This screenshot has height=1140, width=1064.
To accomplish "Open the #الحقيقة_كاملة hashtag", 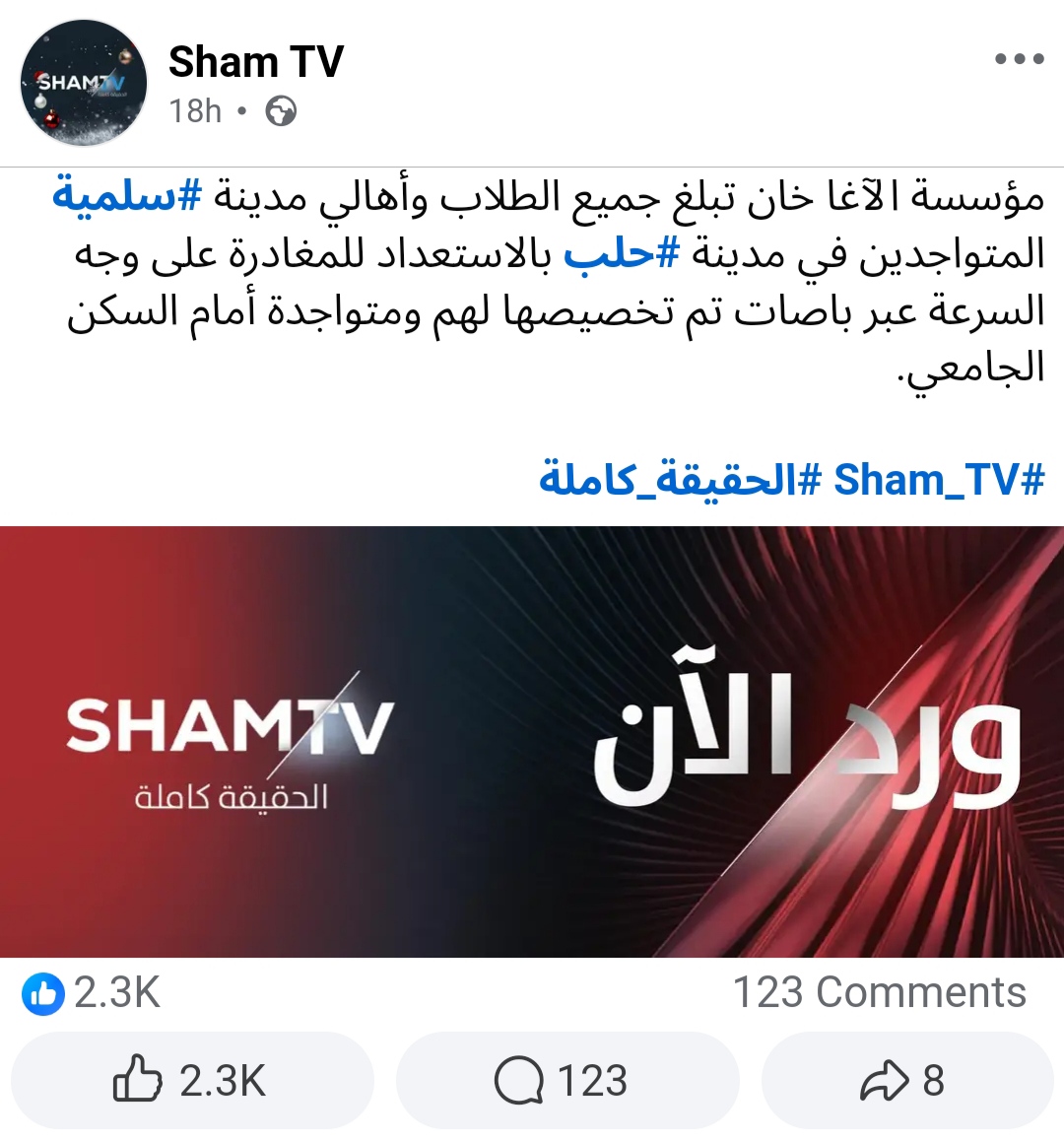I will [680, 481].
